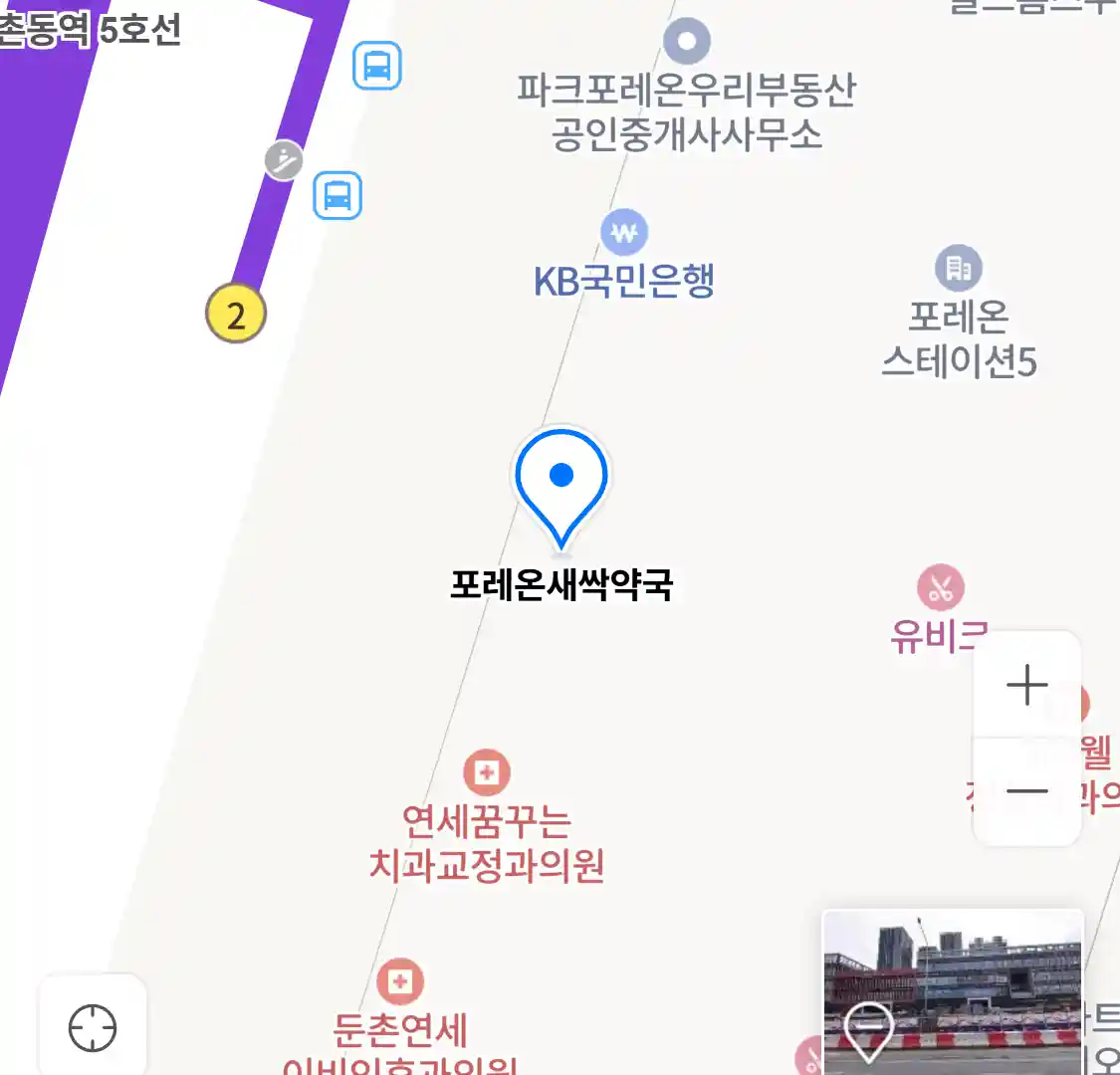The width and height of the screenshot is (1120, 1075).
Task: Open 파크포레온우리부동산 공인중개사사무소 place marker
Action: [687, 42]
